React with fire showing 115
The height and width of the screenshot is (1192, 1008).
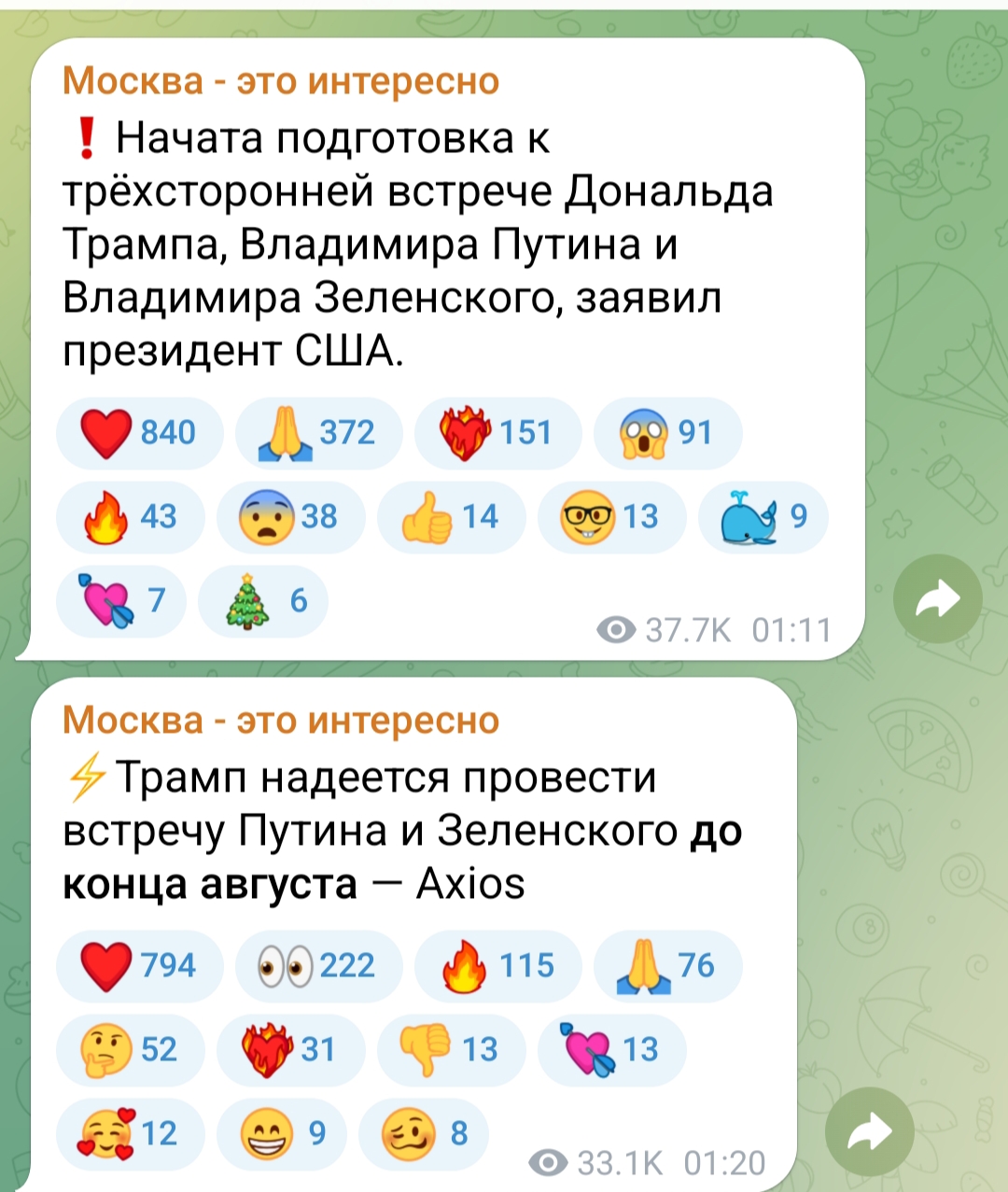(497, 966)
